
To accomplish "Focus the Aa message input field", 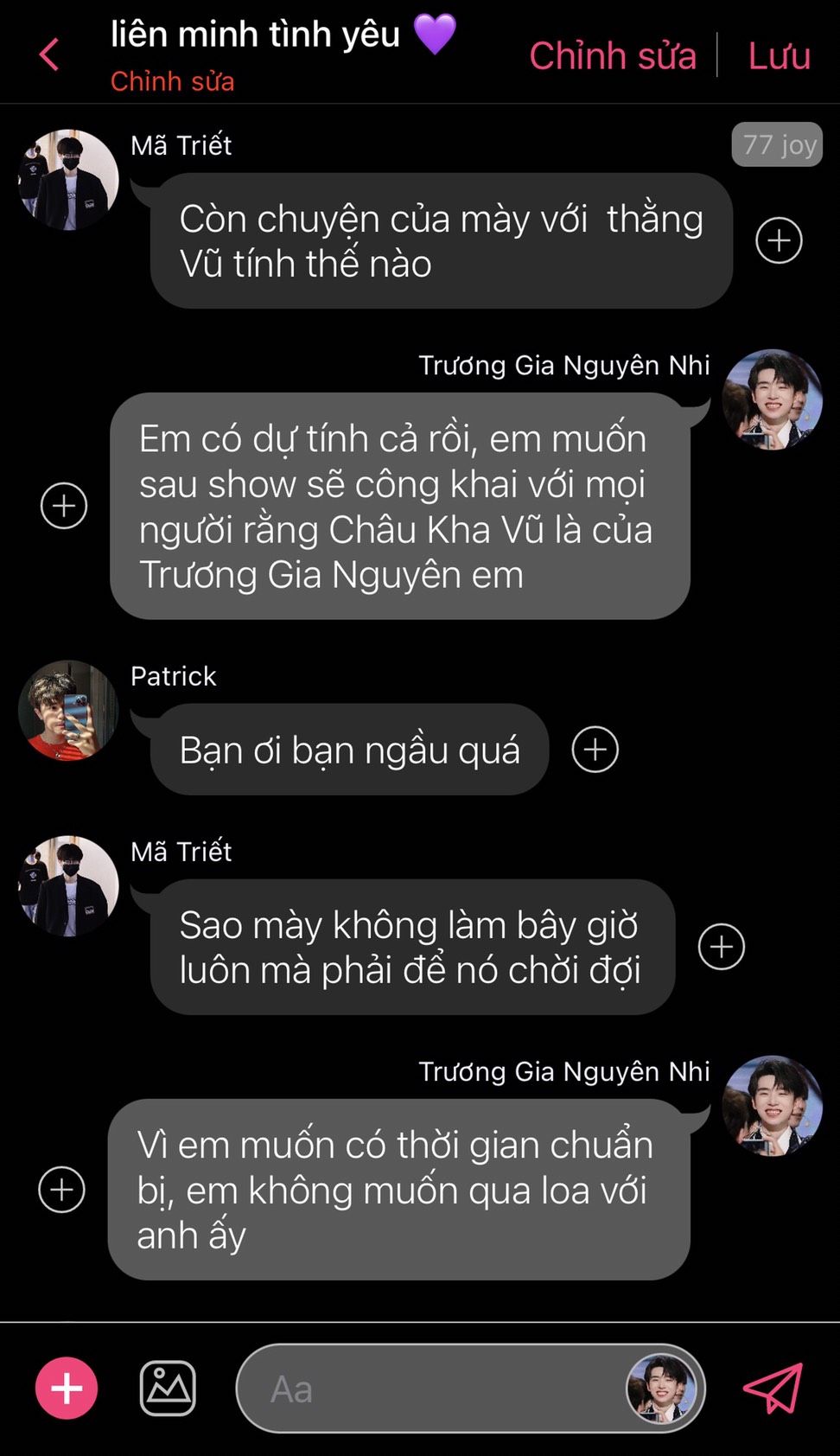I will click(432, 1389).
